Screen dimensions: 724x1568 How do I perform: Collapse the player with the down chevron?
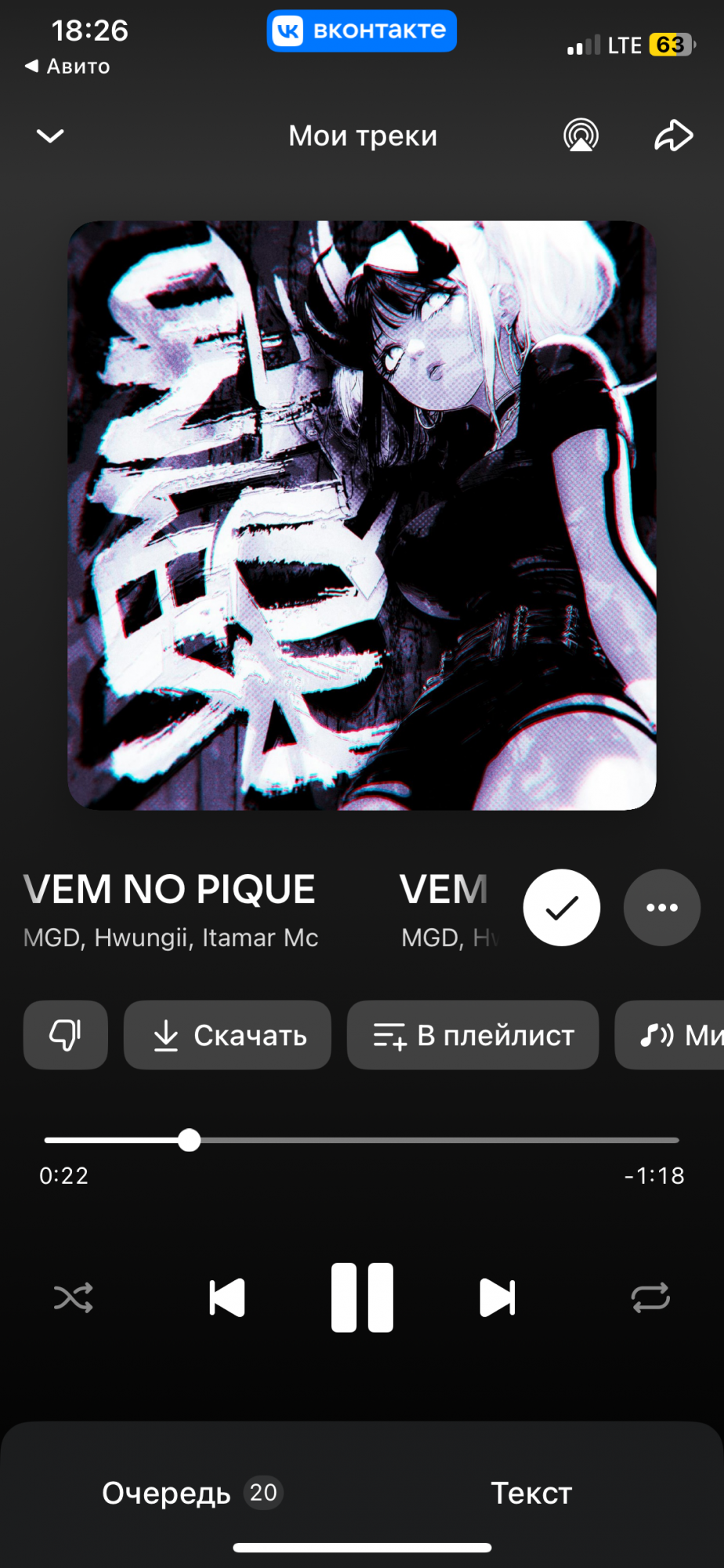(x=50, y=136)
